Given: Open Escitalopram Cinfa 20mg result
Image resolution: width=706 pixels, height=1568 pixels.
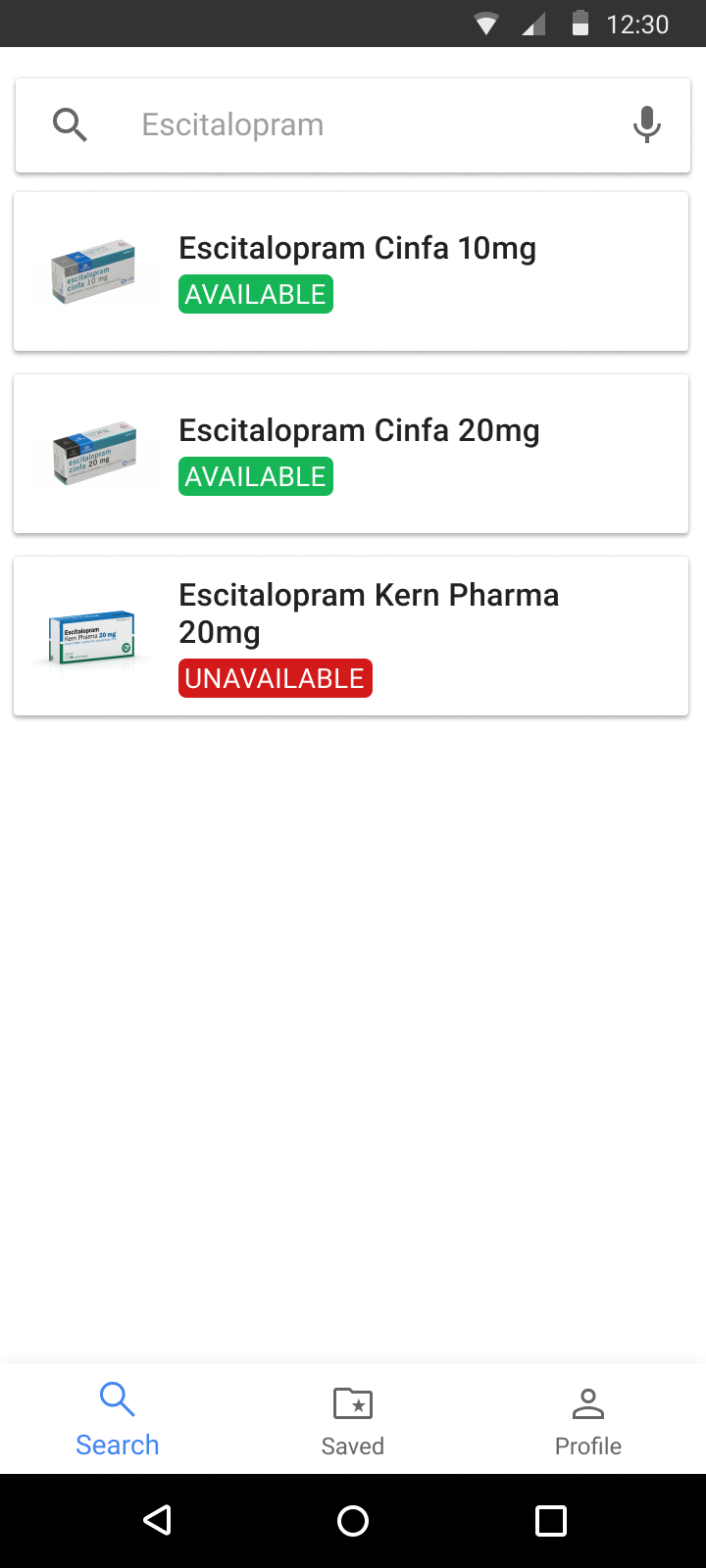Looking at the screenshot, I should tap(351, 454).
